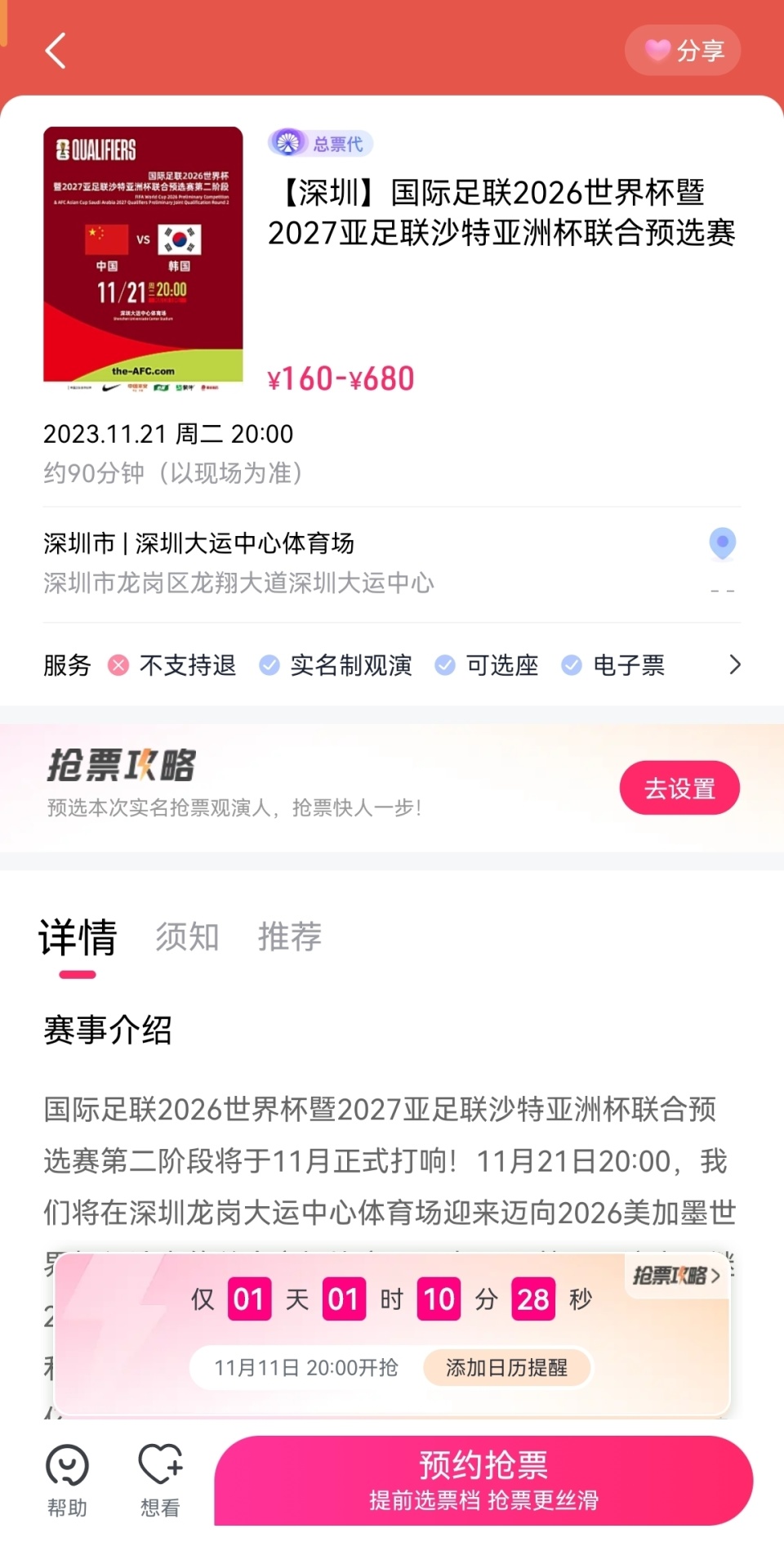Select the 详情 tab

coord(78,938)
